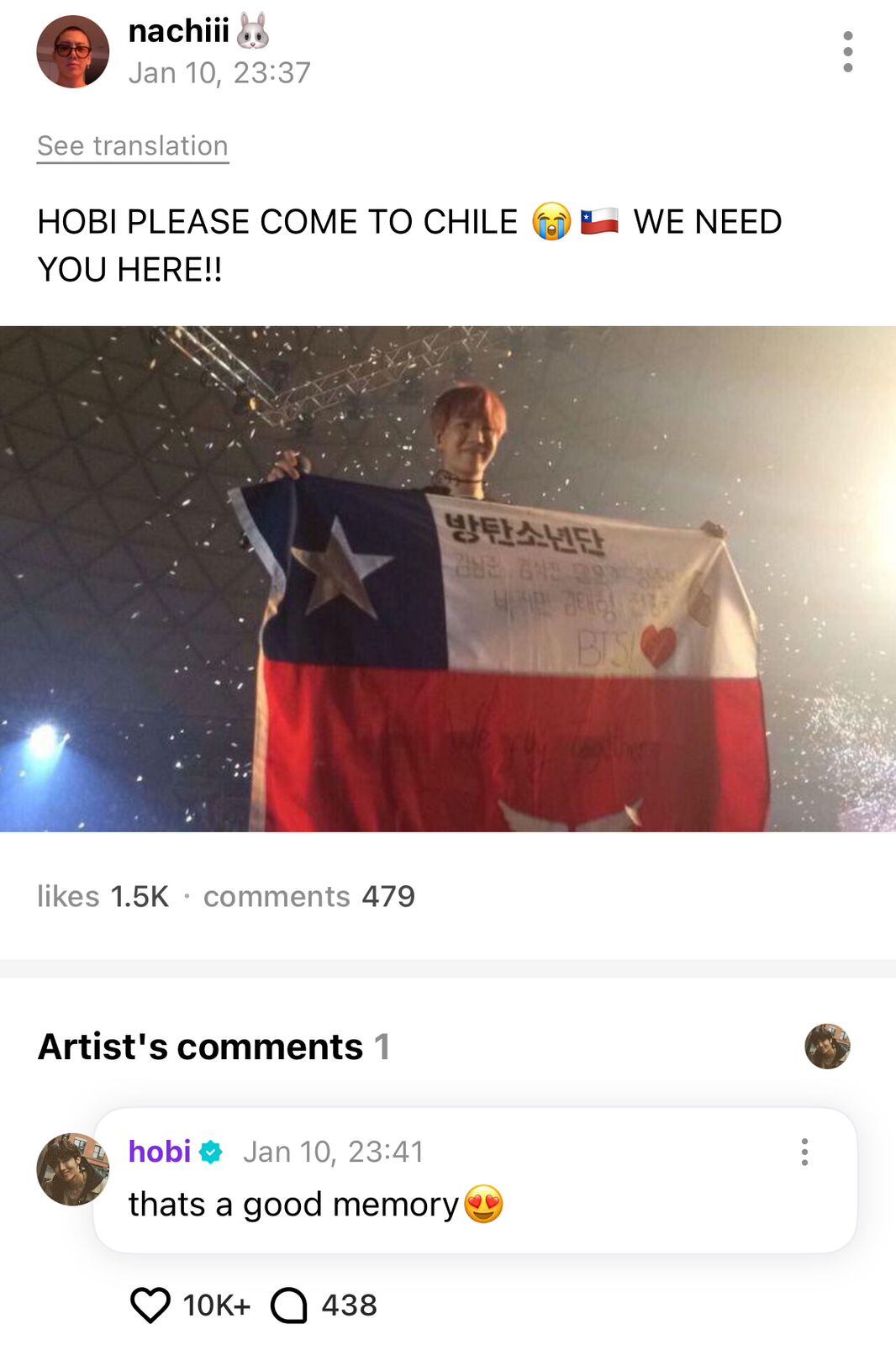896x1345 pixels.
Task: Open nachiii's username
Action: tap(179, 31)
